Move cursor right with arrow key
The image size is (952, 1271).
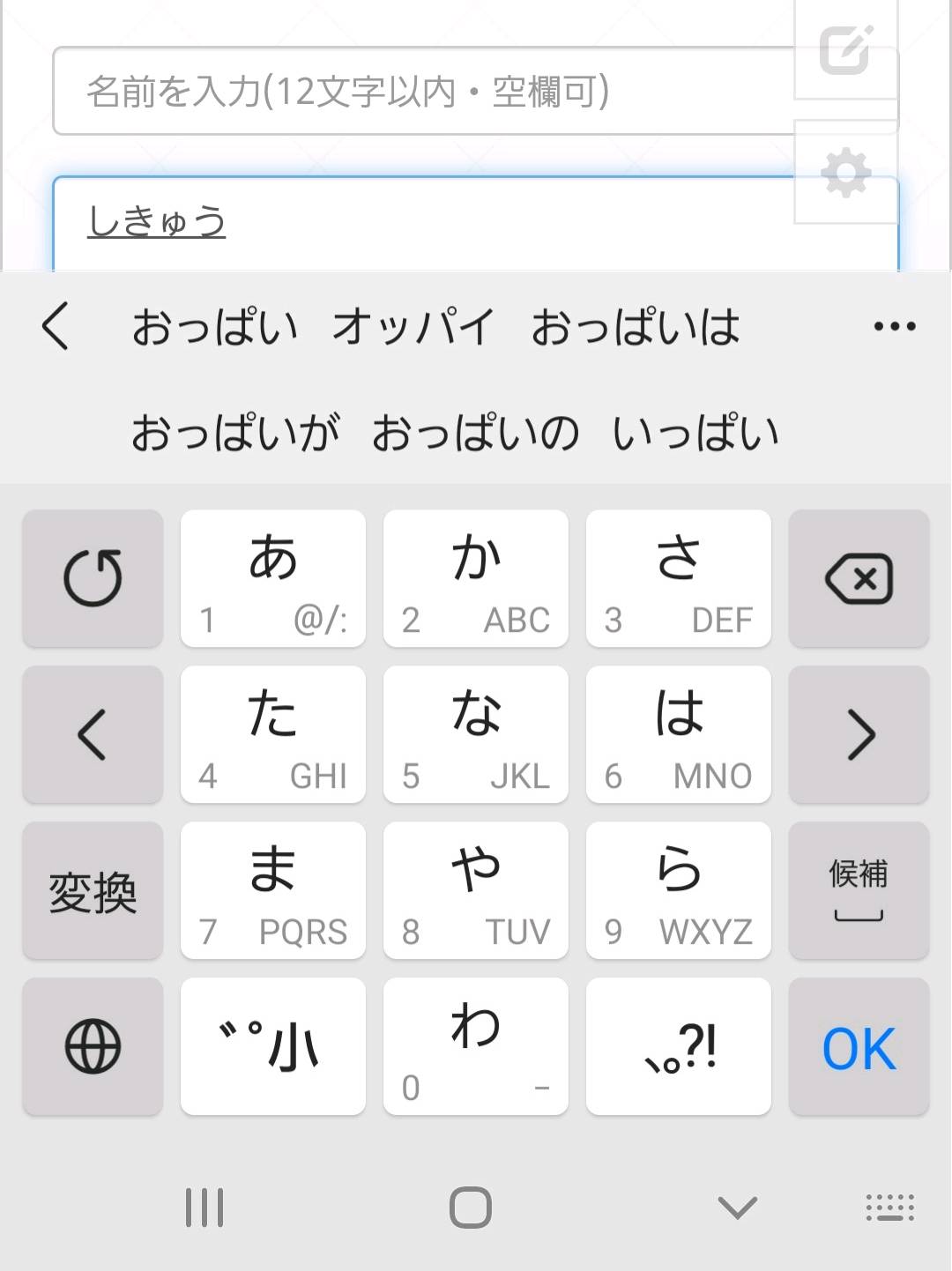click(x=859, y=734)
